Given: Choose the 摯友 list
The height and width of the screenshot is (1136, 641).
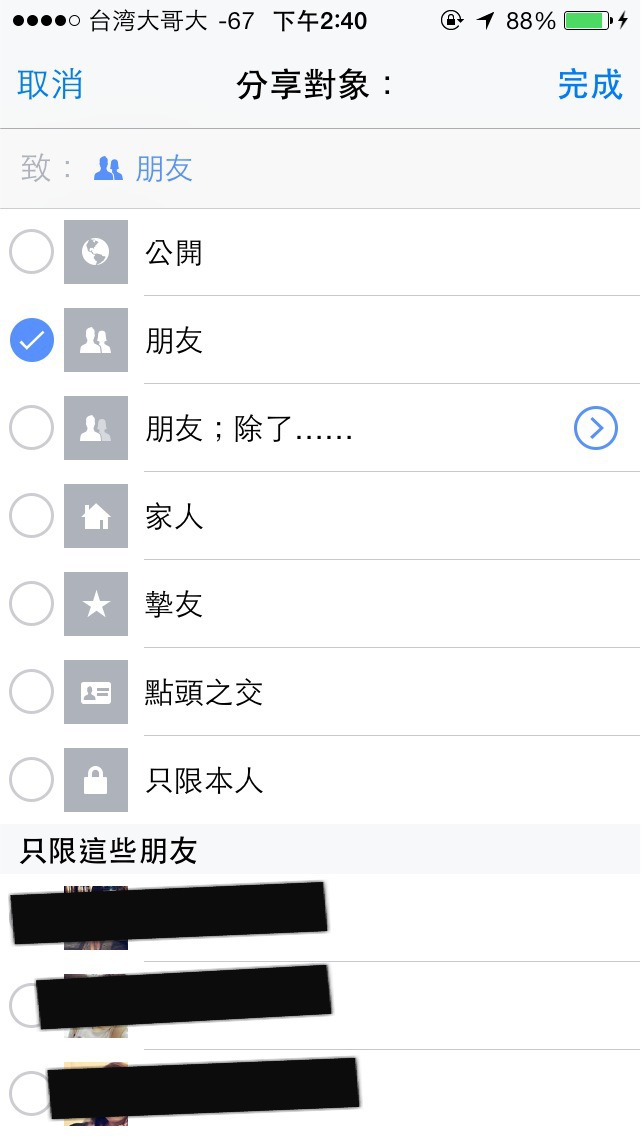Looking at the screenshot, I should pos(320,604).
